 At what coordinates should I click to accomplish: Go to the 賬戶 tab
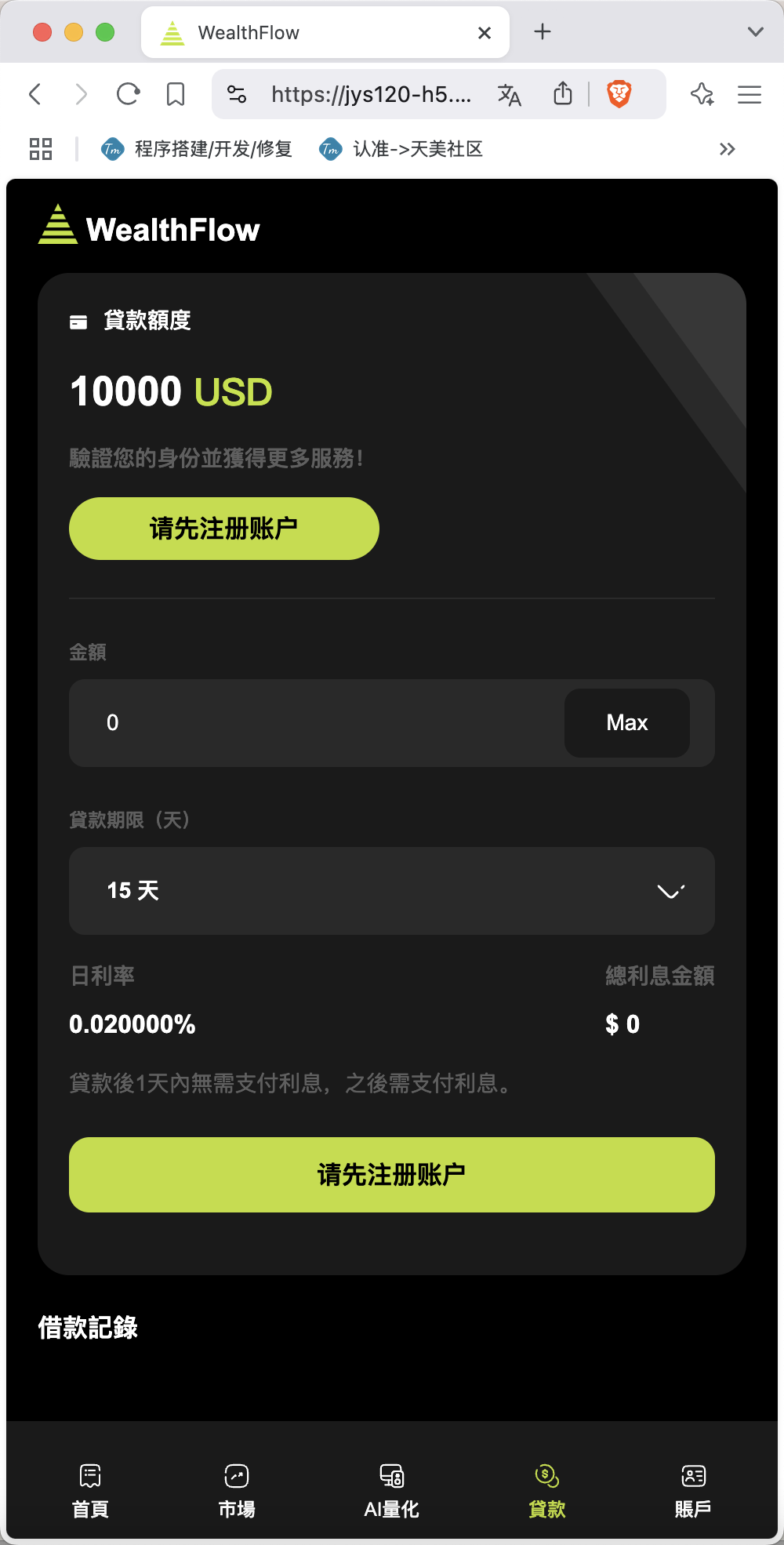coord(694,1491)
